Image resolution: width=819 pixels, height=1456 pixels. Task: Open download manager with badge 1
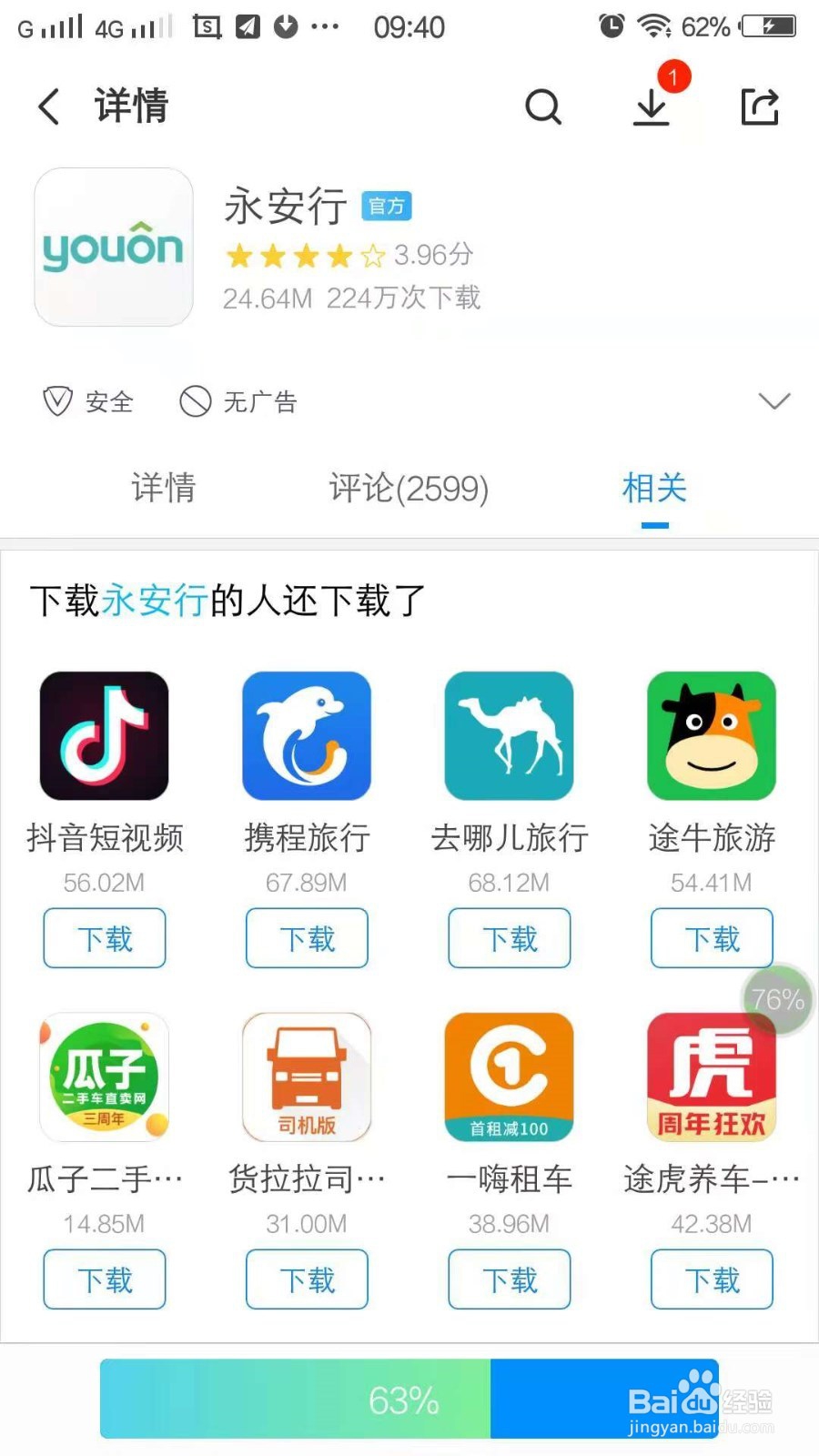(x=651, y=106)
